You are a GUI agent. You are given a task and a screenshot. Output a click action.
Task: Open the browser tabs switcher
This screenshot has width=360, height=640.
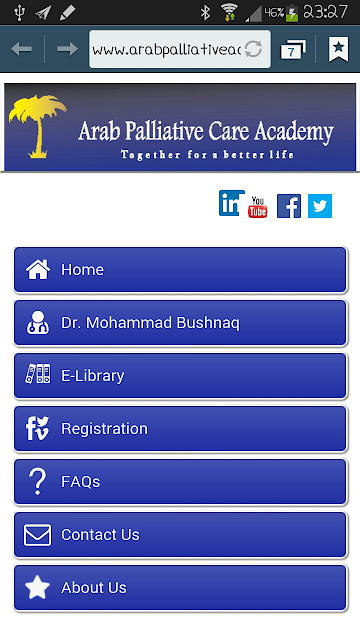pos(293,50)
